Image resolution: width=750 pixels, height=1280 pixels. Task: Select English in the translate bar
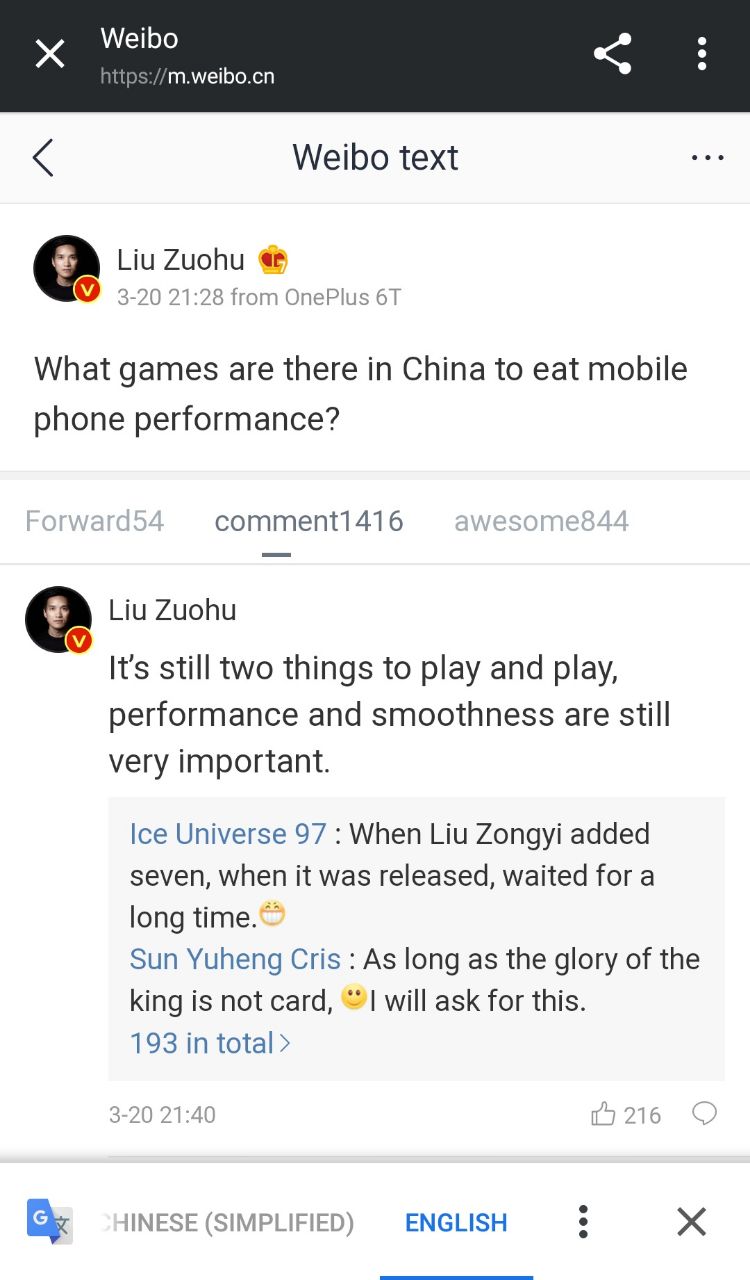point(456,1222)
